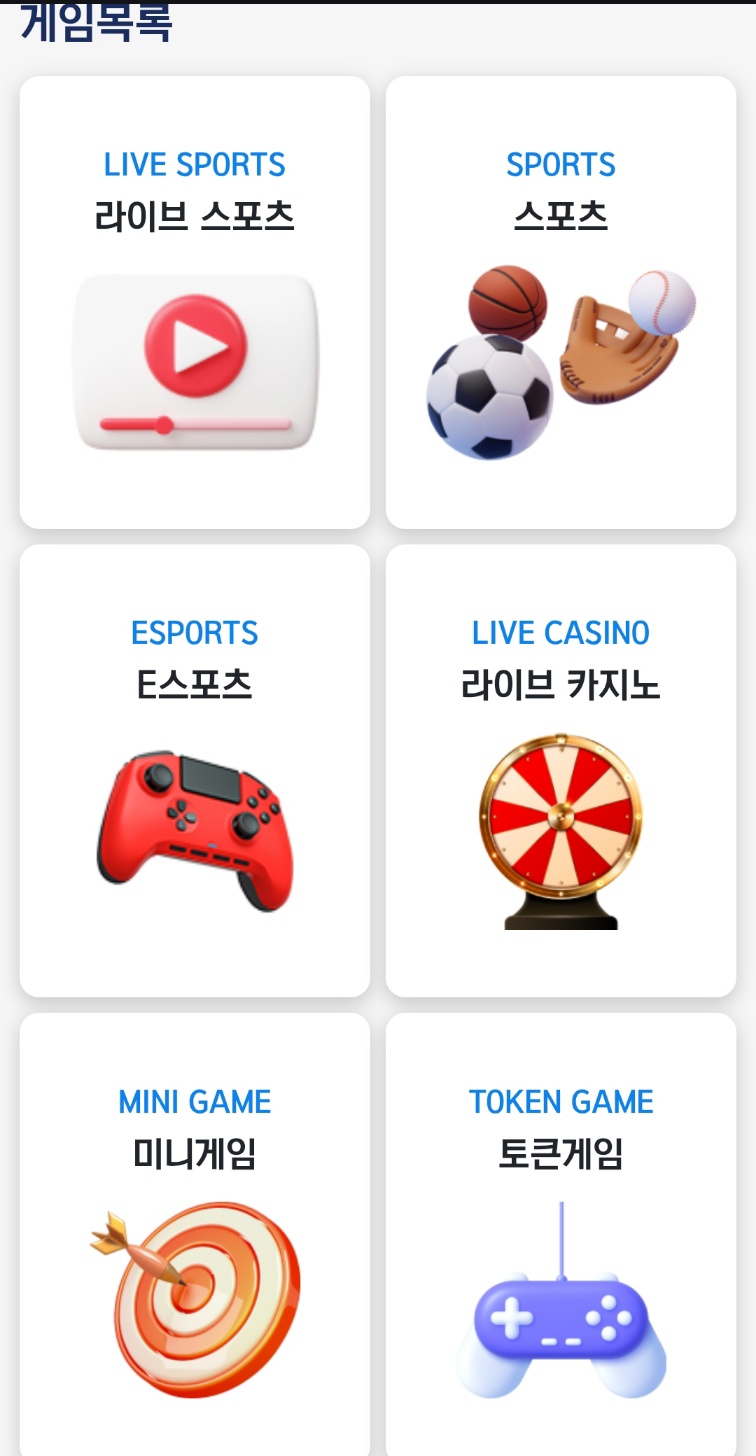
Task: Open the LIVE SPORTS 라이브 스포츠 card
Action: pos(195,302)
